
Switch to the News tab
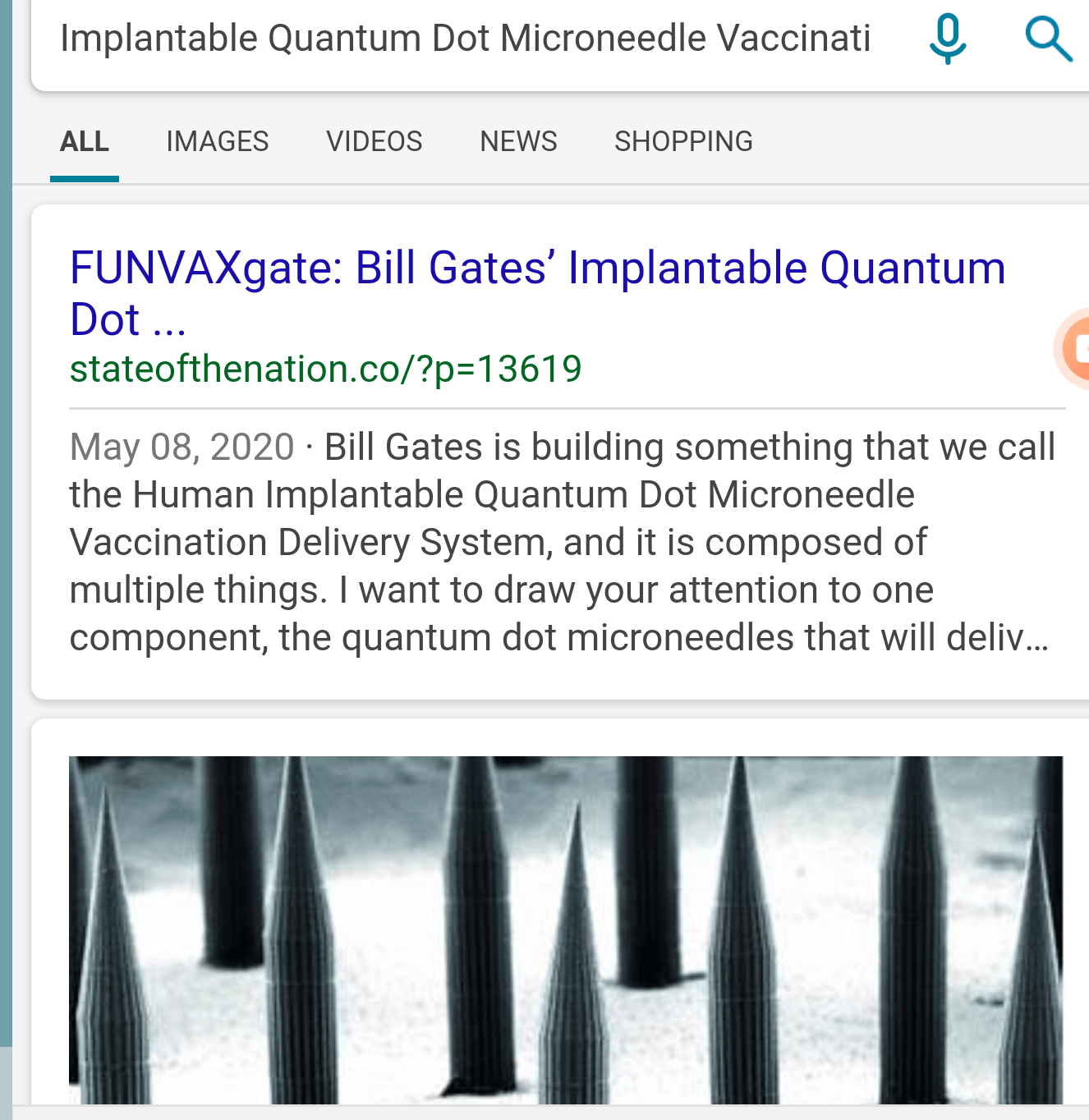point(518,142)
